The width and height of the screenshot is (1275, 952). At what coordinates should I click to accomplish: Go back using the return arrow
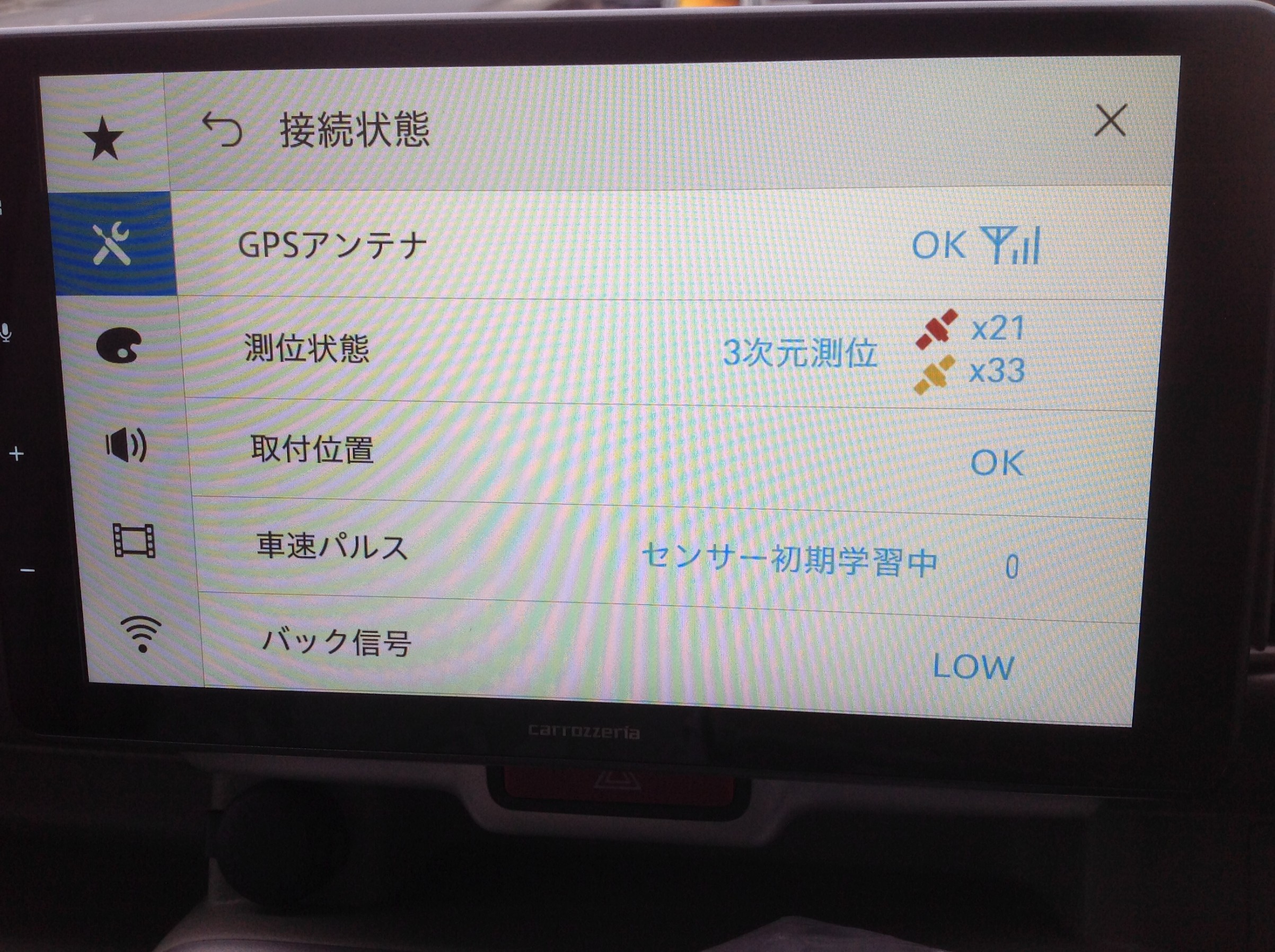click(x=222, y=129)
